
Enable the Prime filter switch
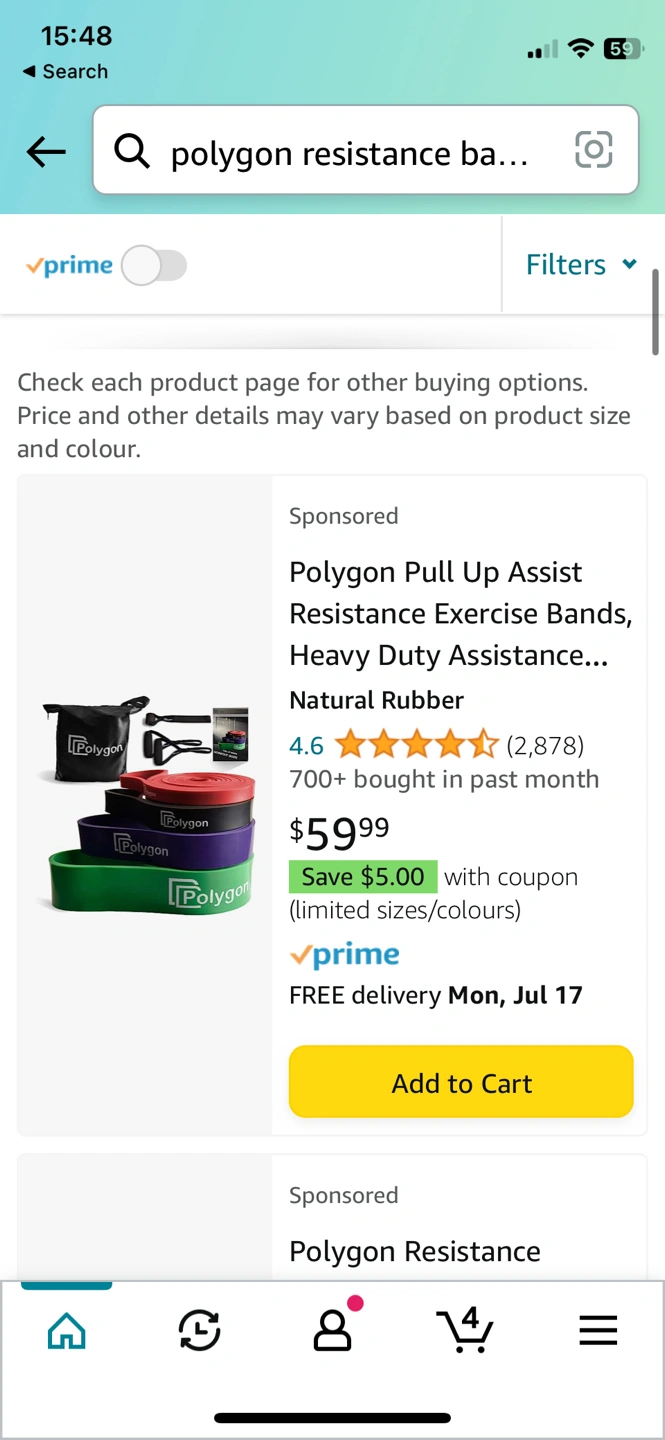point(154,266)
